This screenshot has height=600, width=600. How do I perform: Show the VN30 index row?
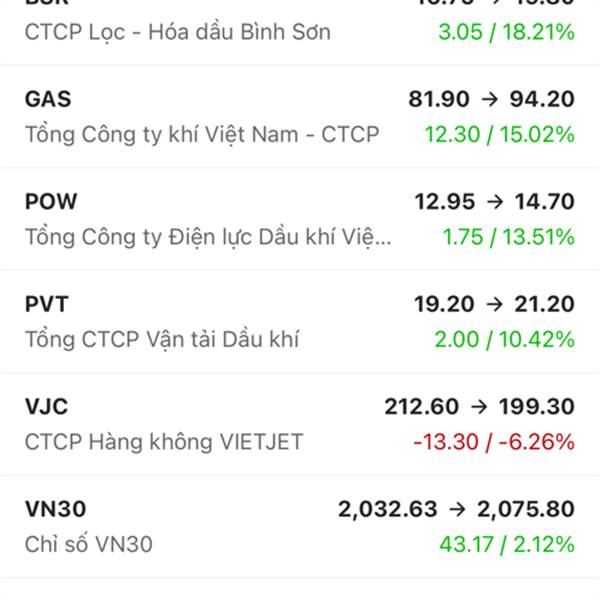pos(300,526)
